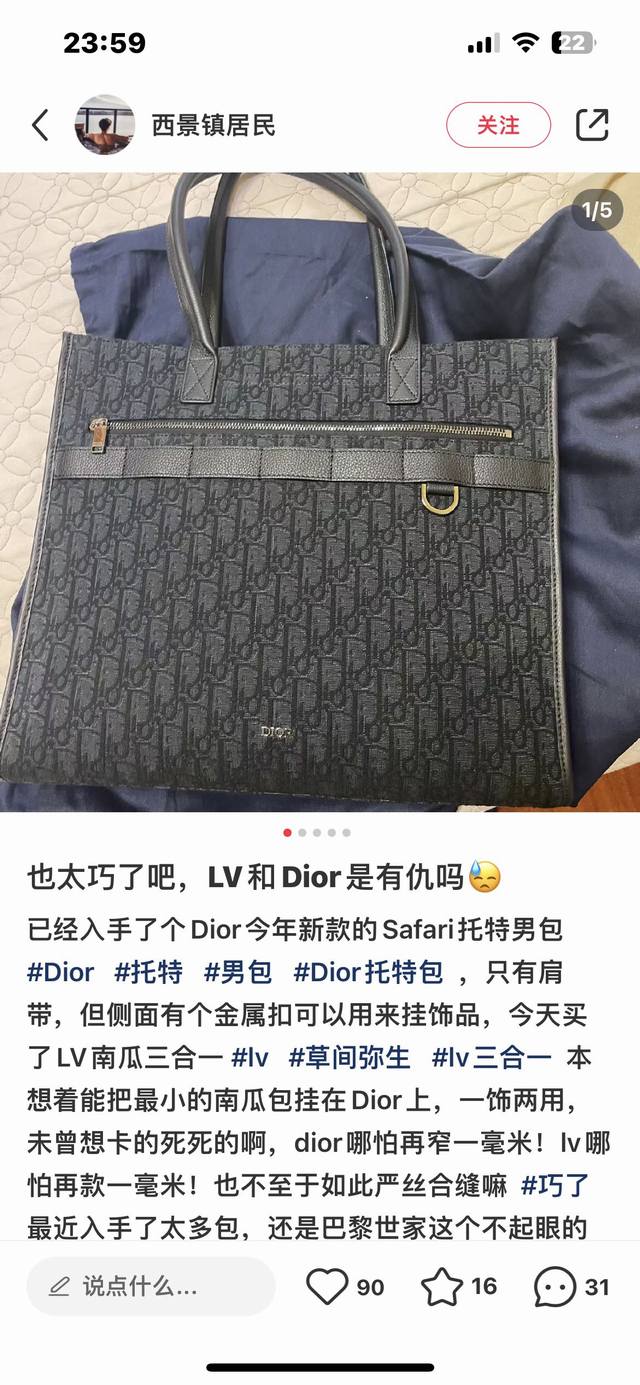The height and width of the screenshot is (1385, 640).
Task: Open the #Dior托特包 hashtag
Action: pos(368,971)
